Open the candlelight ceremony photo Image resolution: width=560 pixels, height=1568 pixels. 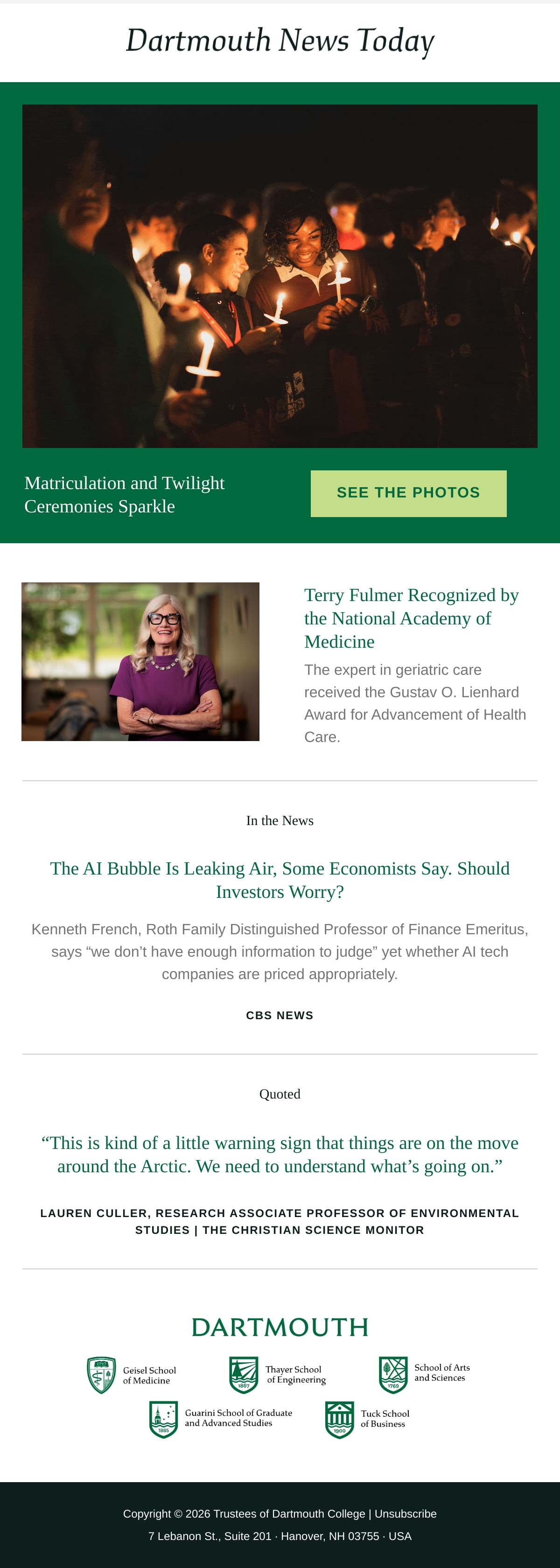[x=280, y=276]
